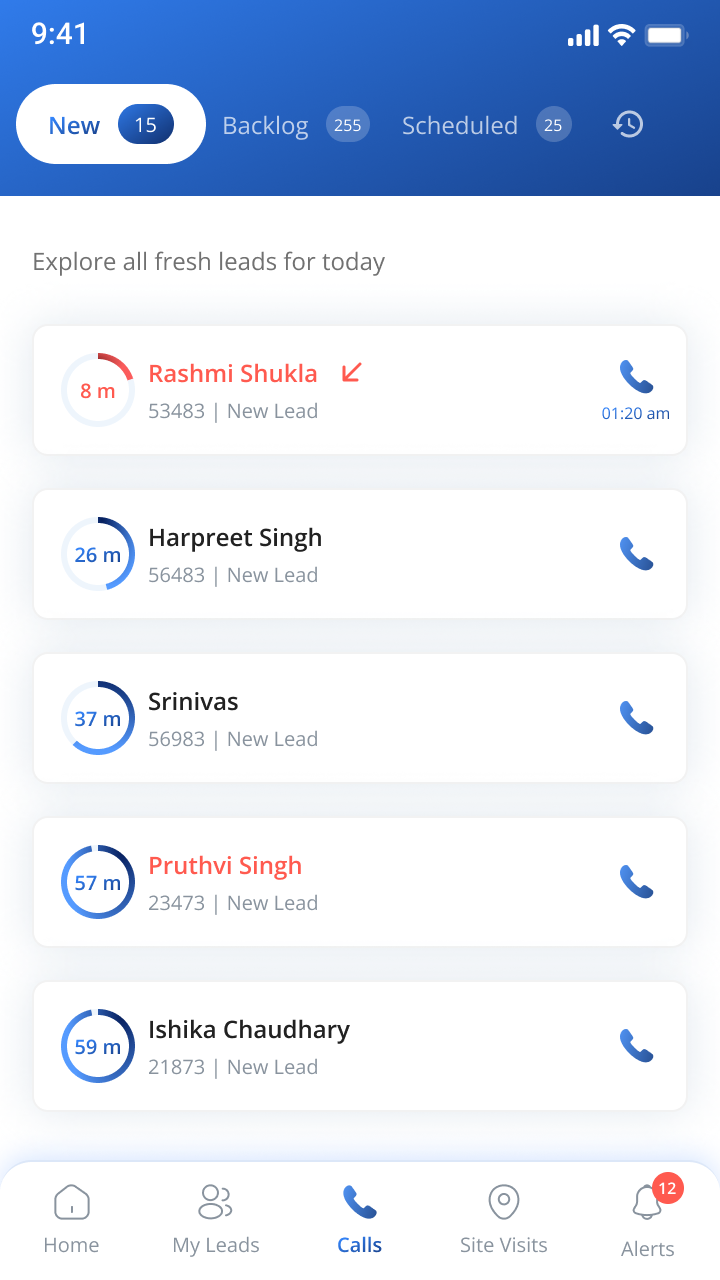Select the New leads tab

pyautogui.click(x=111, y=125)
